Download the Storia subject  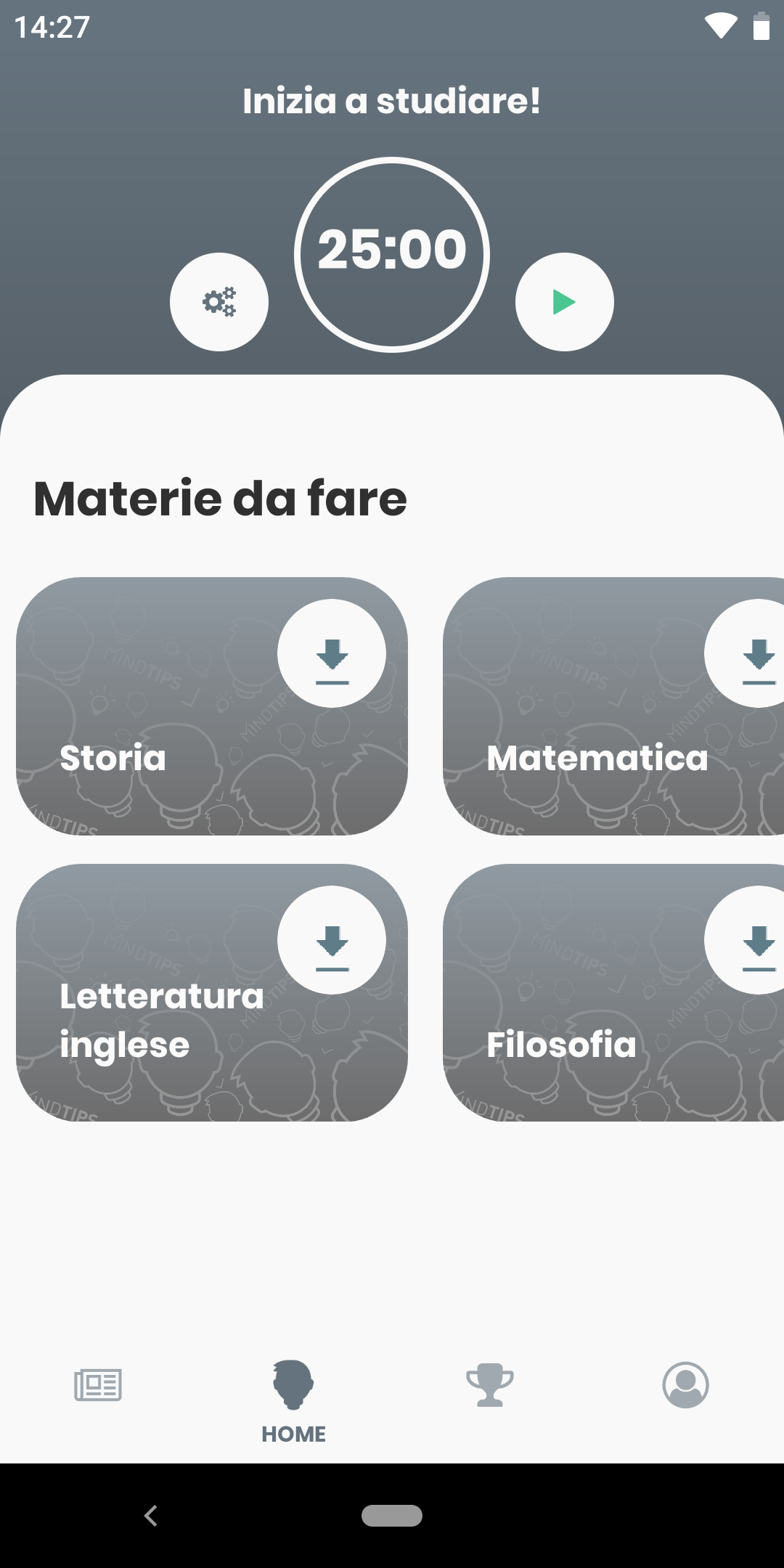point(332,653)
